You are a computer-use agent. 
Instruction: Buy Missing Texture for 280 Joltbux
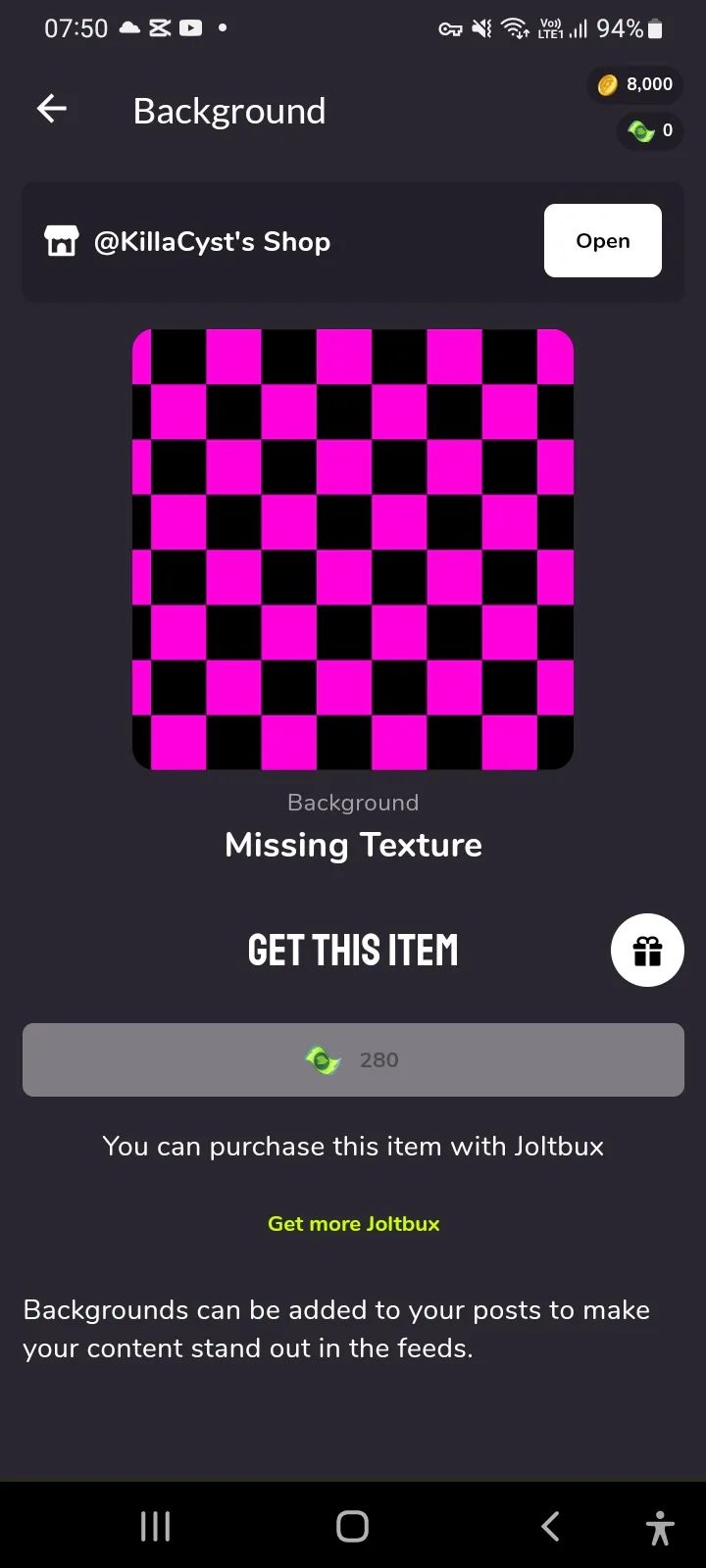coord(353,1059)
